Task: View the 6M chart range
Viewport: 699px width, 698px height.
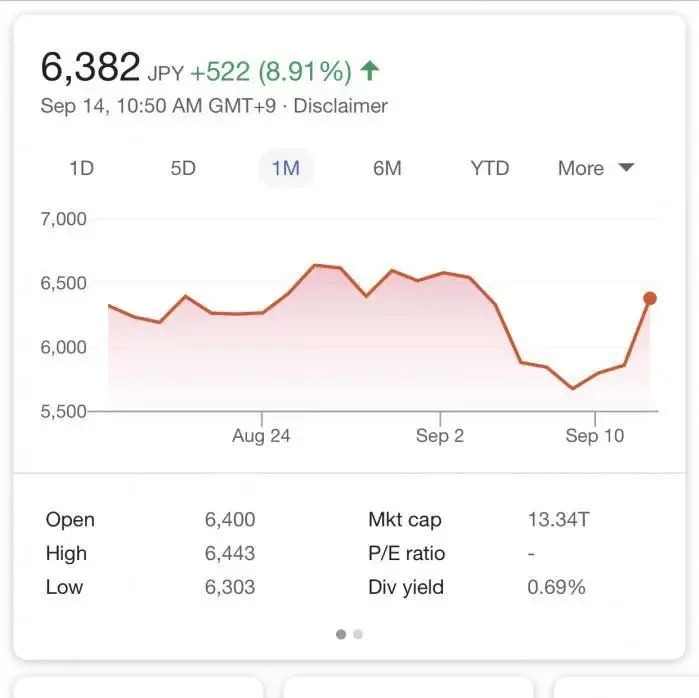Action: tap(387, 168)
